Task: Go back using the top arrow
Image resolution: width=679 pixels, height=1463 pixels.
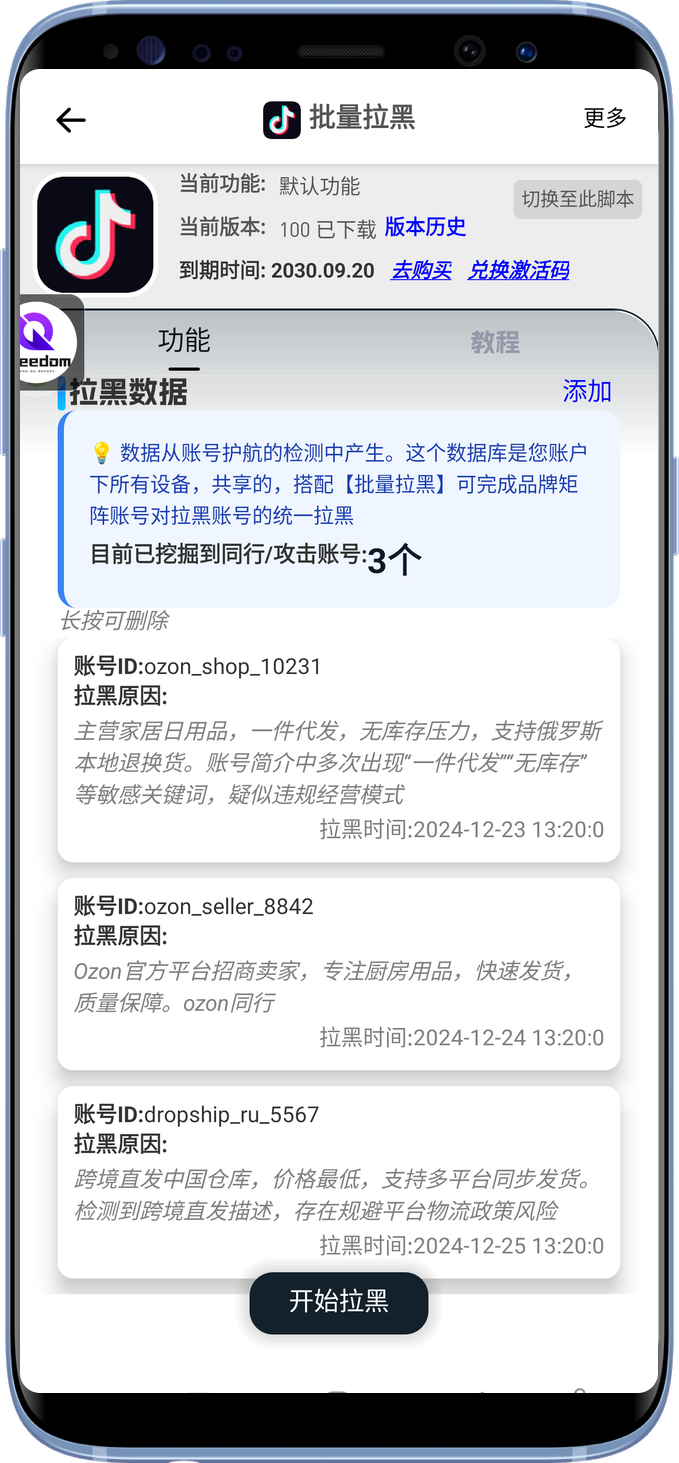Action: tap(71, 120)
